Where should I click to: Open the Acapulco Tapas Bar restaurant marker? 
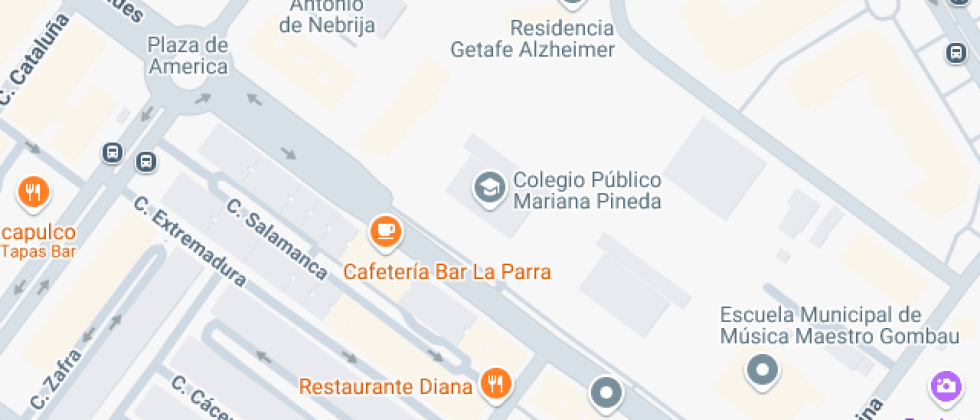click(x=35, y=192)
